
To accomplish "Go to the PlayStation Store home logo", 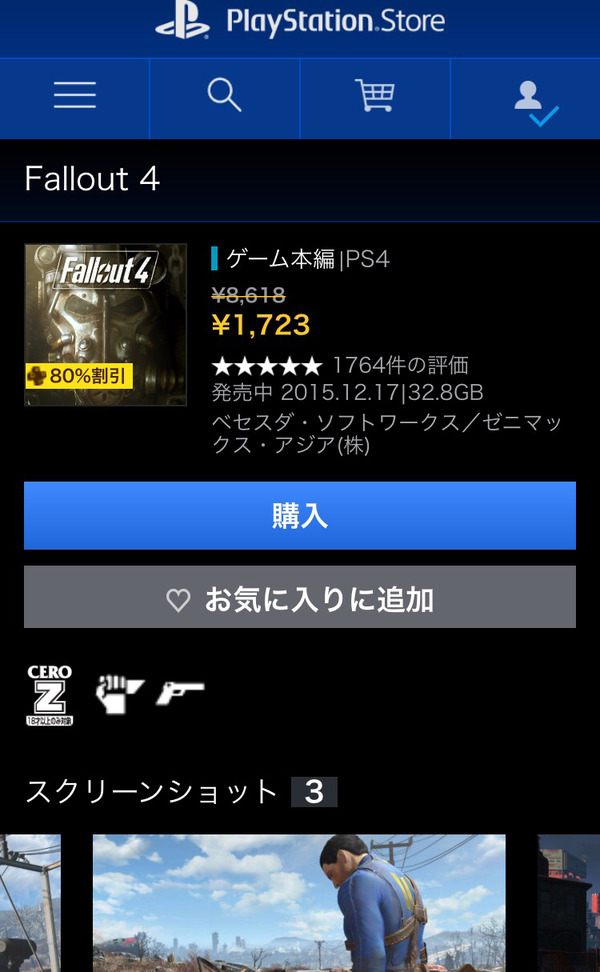I will (300, 22).
